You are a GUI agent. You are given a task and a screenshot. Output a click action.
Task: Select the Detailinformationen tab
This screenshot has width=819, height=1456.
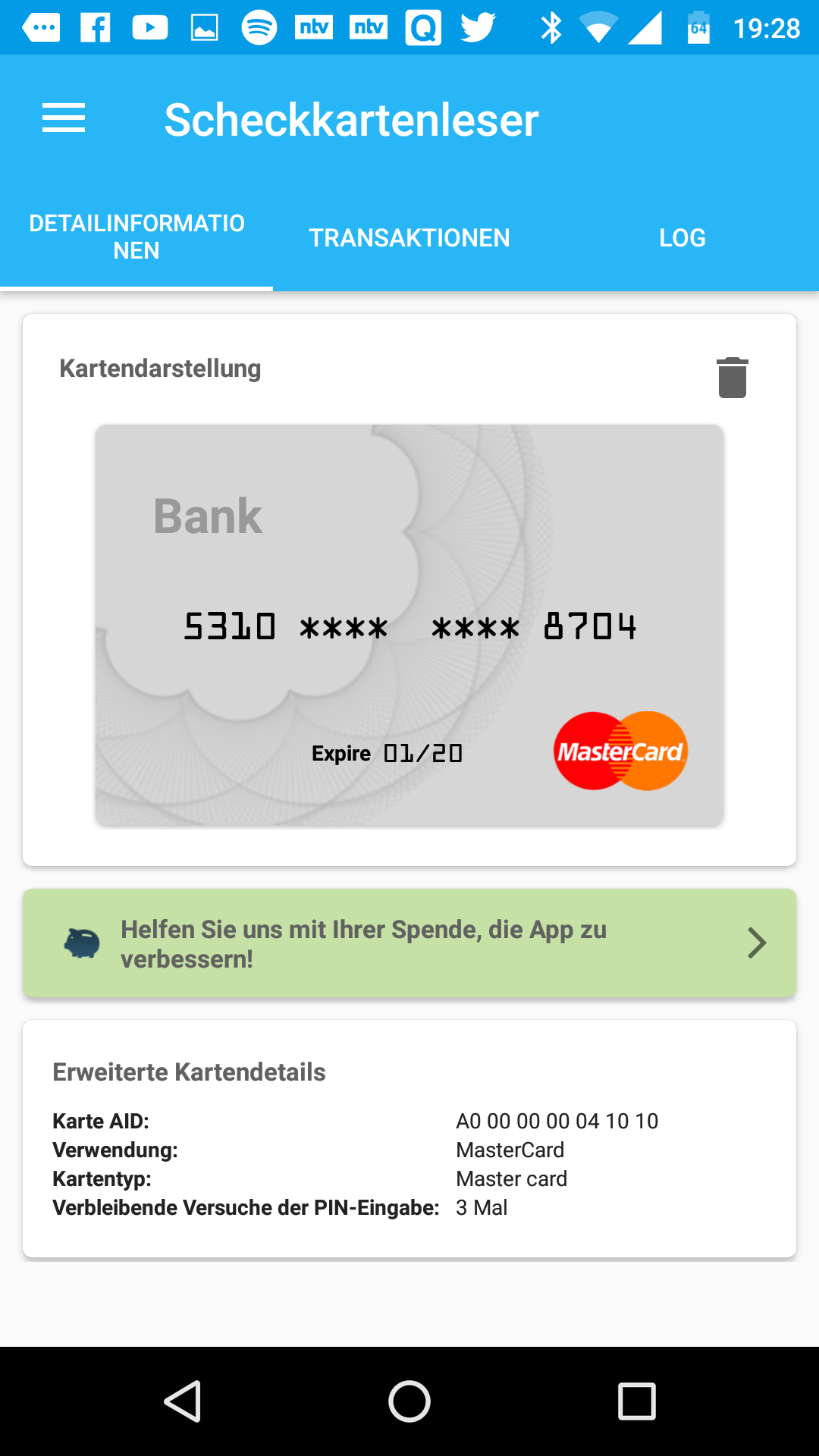tap(136, 237)
